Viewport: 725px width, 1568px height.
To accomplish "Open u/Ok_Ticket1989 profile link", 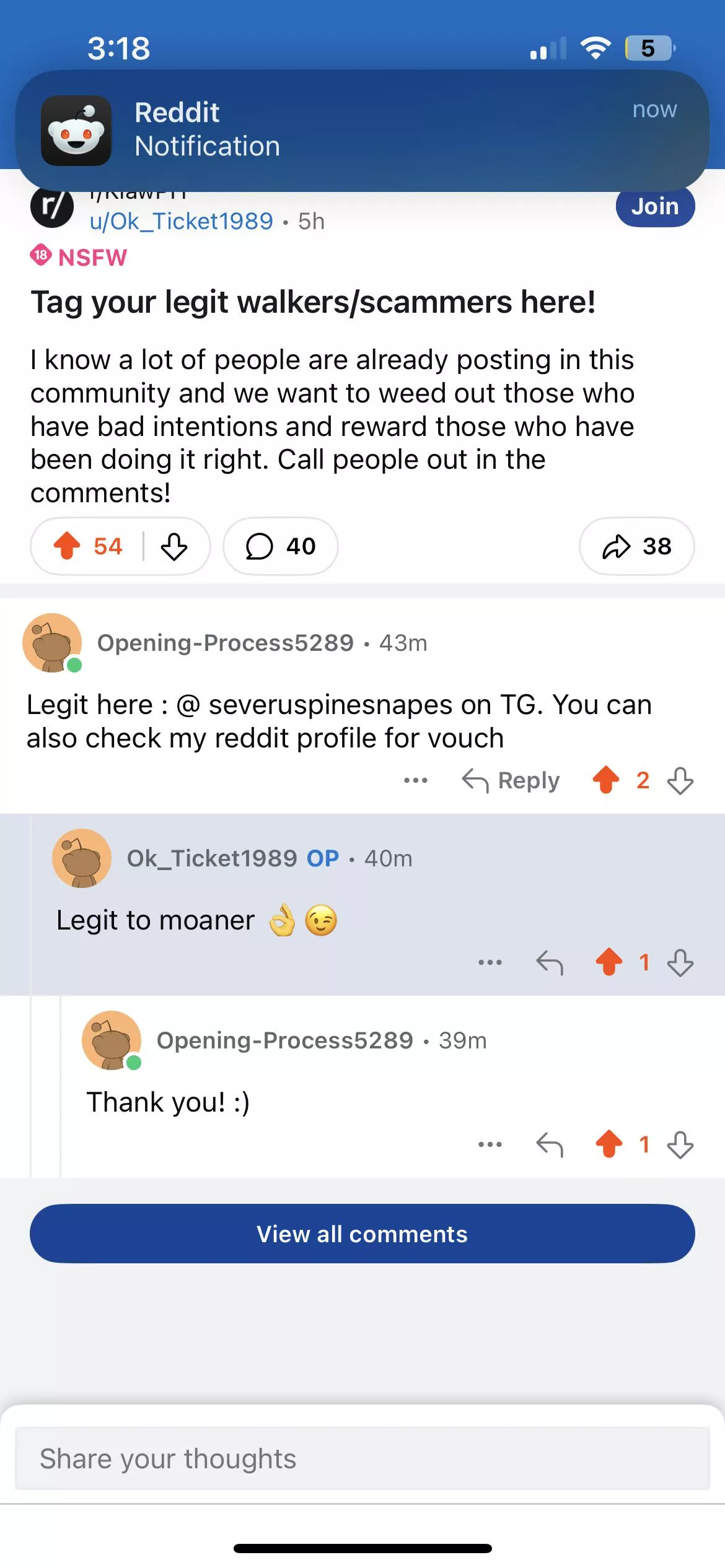I will click(181, 222).
